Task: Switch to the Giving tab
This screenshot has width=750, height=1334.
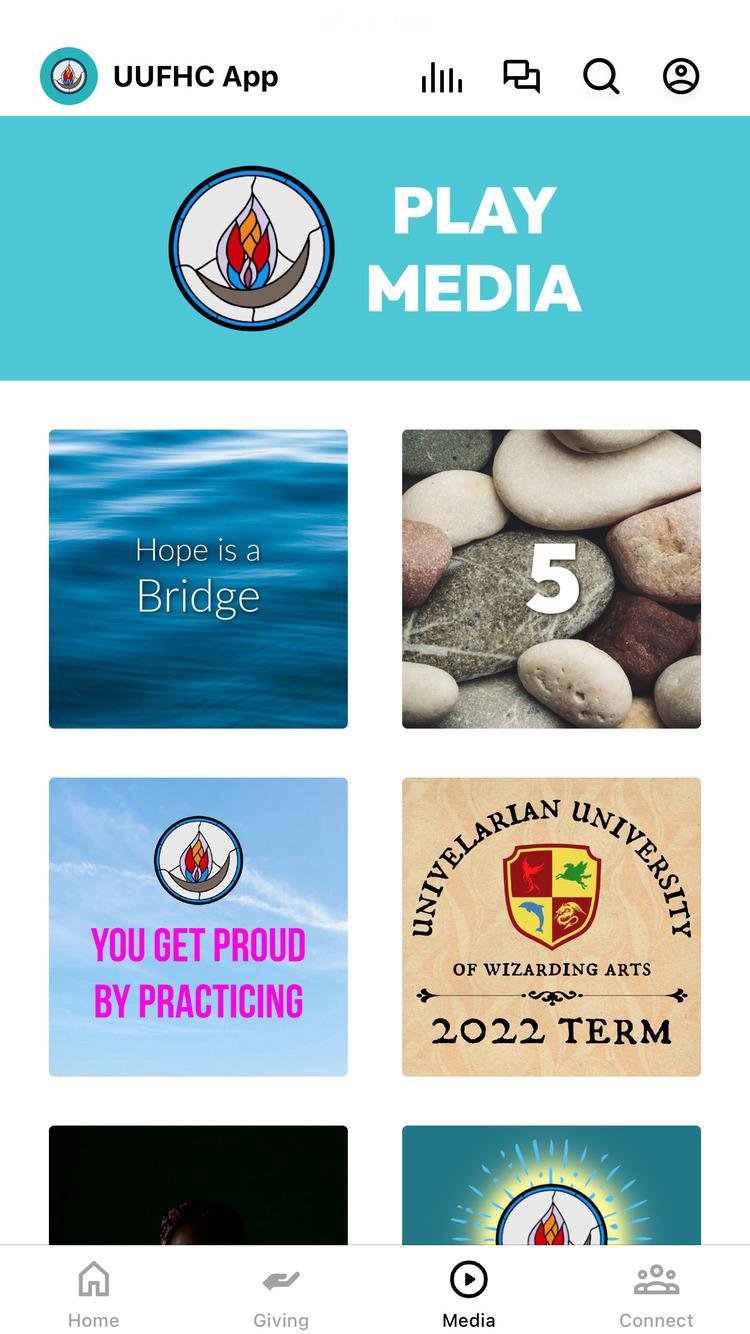Action: [x=281, y=1294]
